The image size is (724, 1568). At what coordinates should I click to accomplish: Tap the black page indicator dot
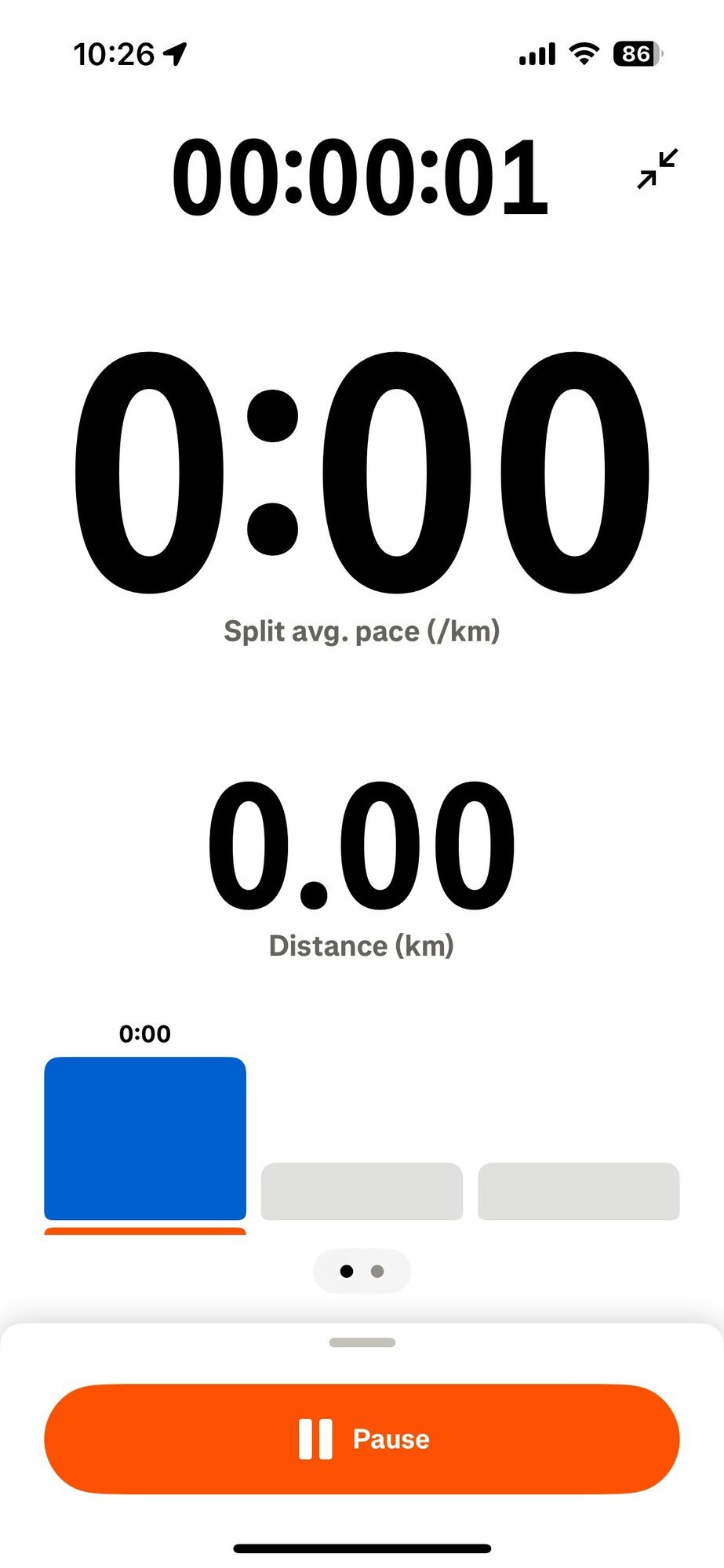(347, 1270)
